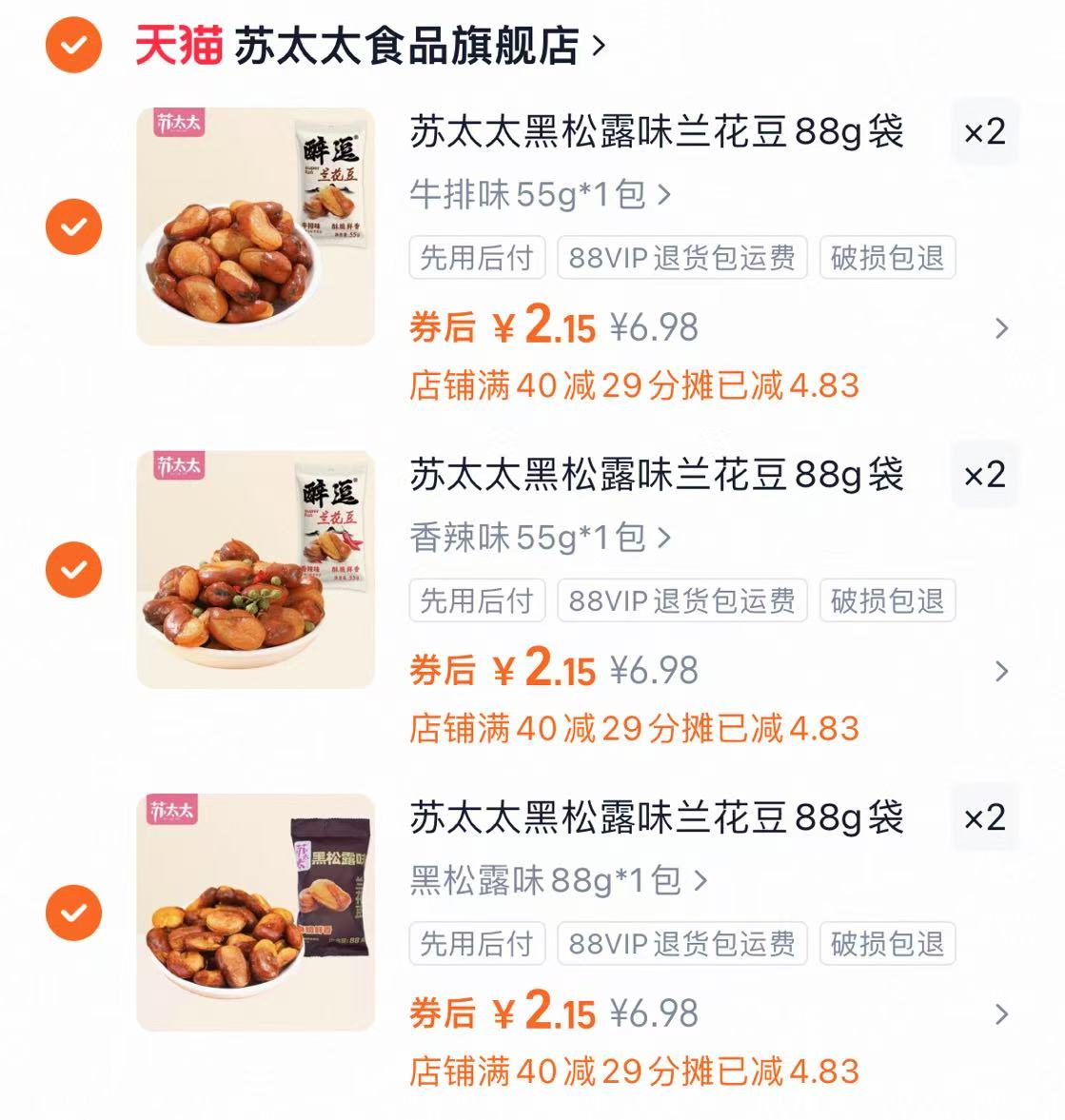View the 香辣味 product image

(x=255, y=569)
